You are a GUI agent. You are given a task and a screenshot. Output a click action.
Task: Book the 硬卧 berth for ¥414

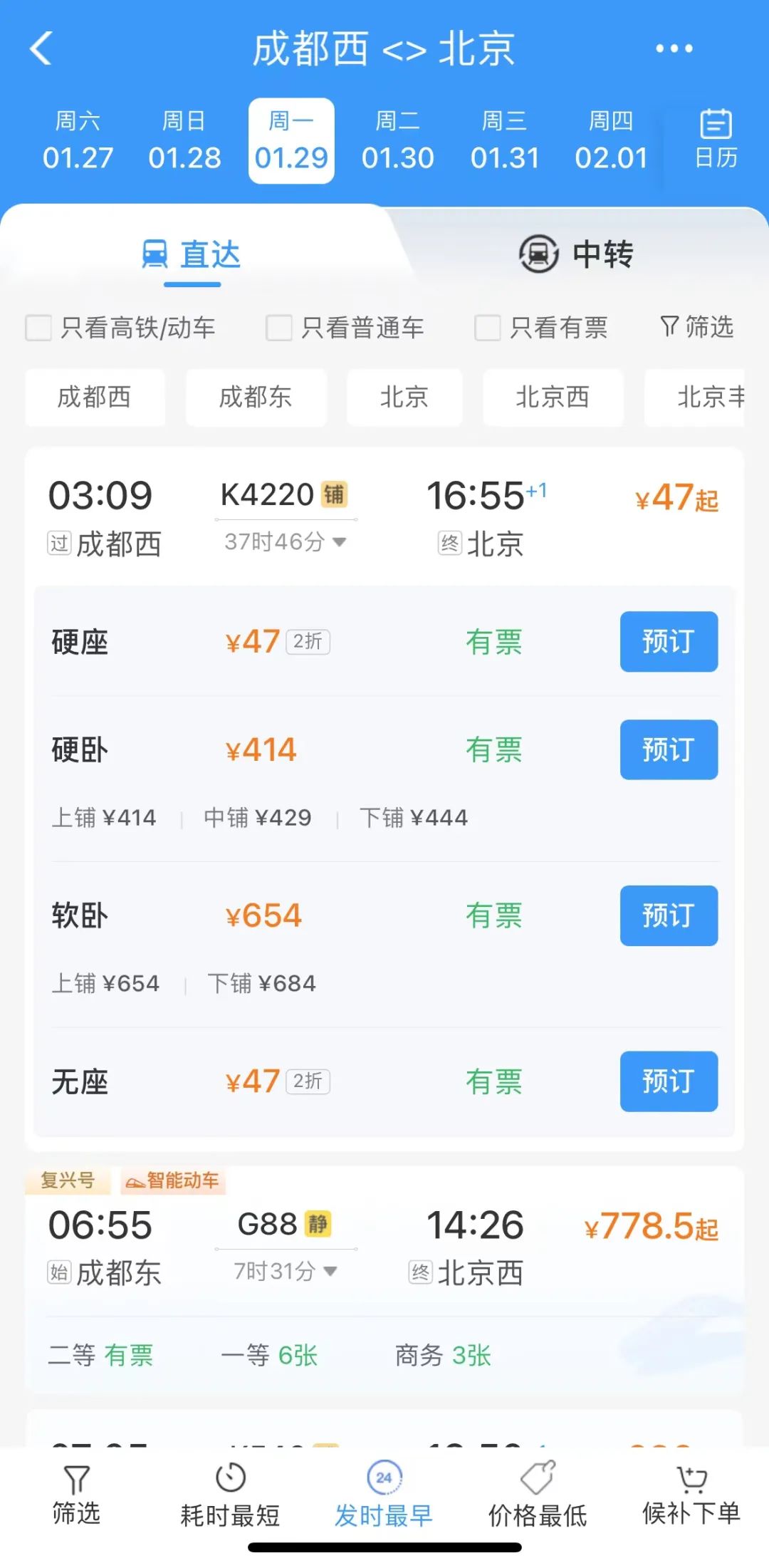pos(669,749)
